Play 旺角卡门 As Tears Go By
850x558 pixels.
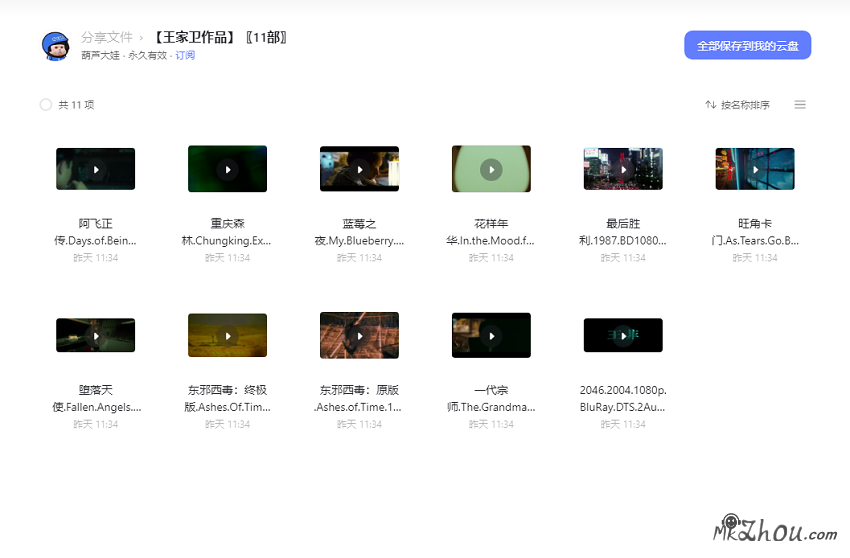pyautogui.click(x=756, y=170)
